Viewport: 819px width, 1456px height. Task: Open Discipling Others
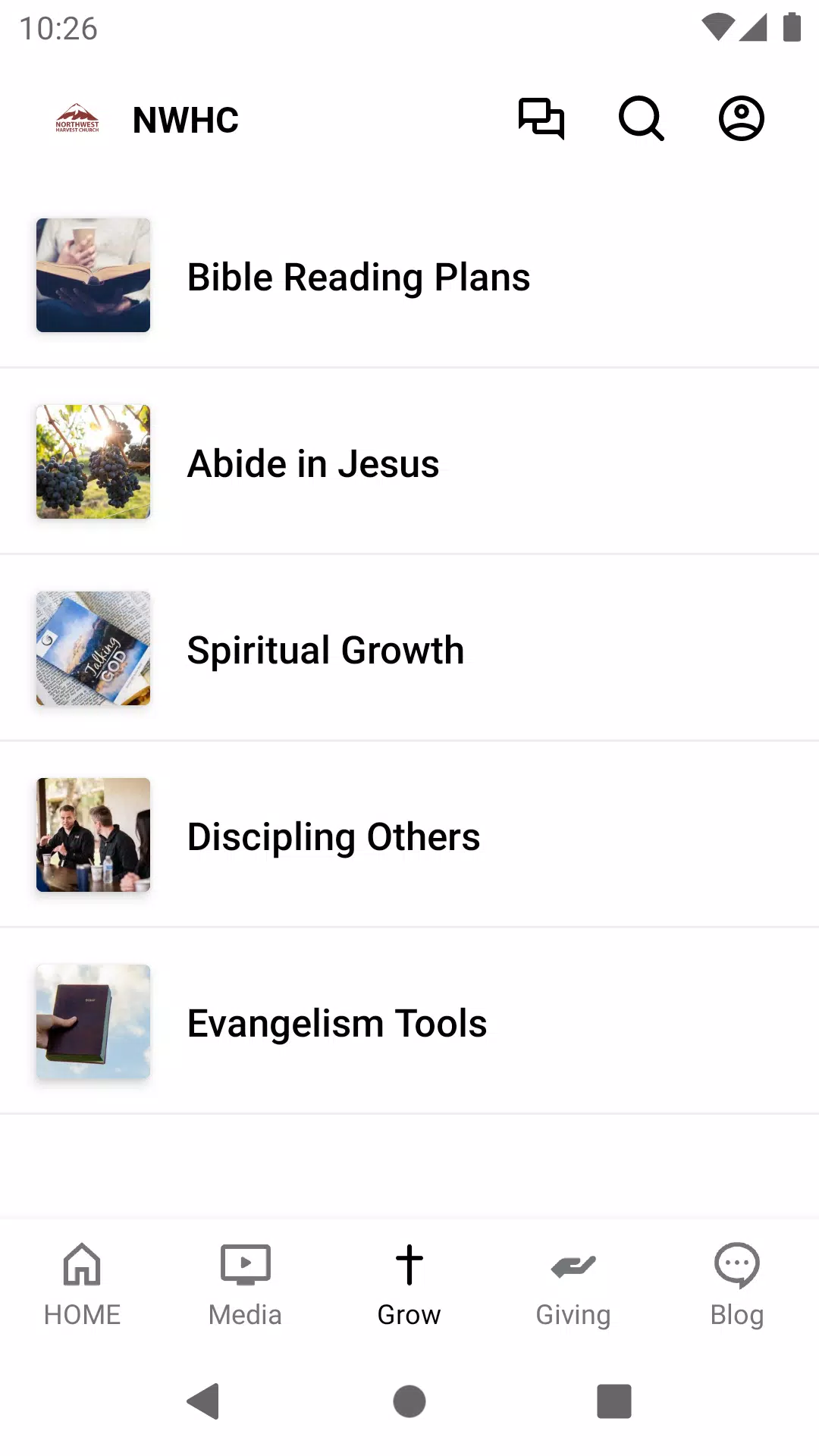click(409, 835)
